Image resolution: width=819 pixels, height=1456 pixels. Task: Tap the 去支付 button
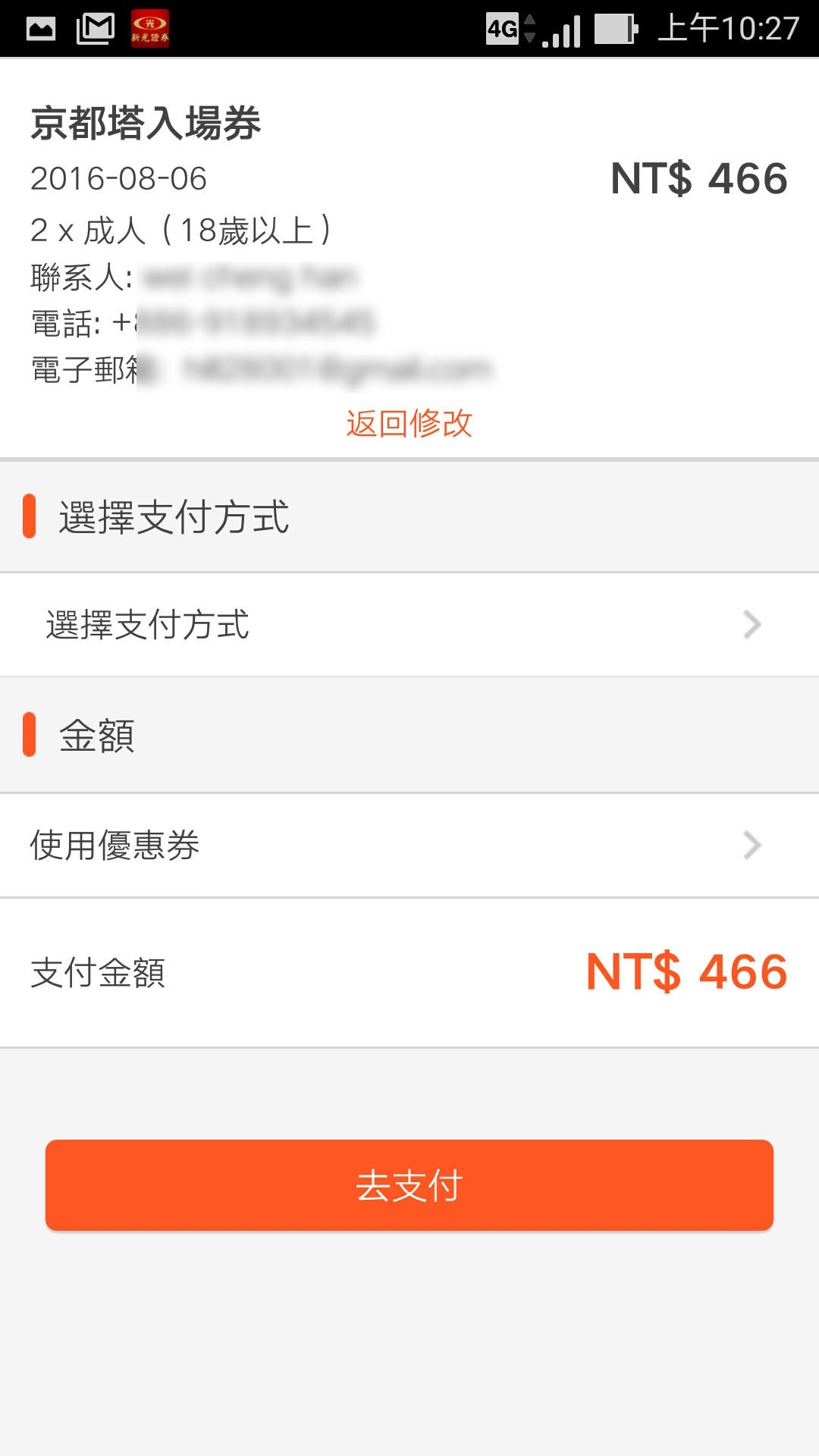pos(409,1185)
